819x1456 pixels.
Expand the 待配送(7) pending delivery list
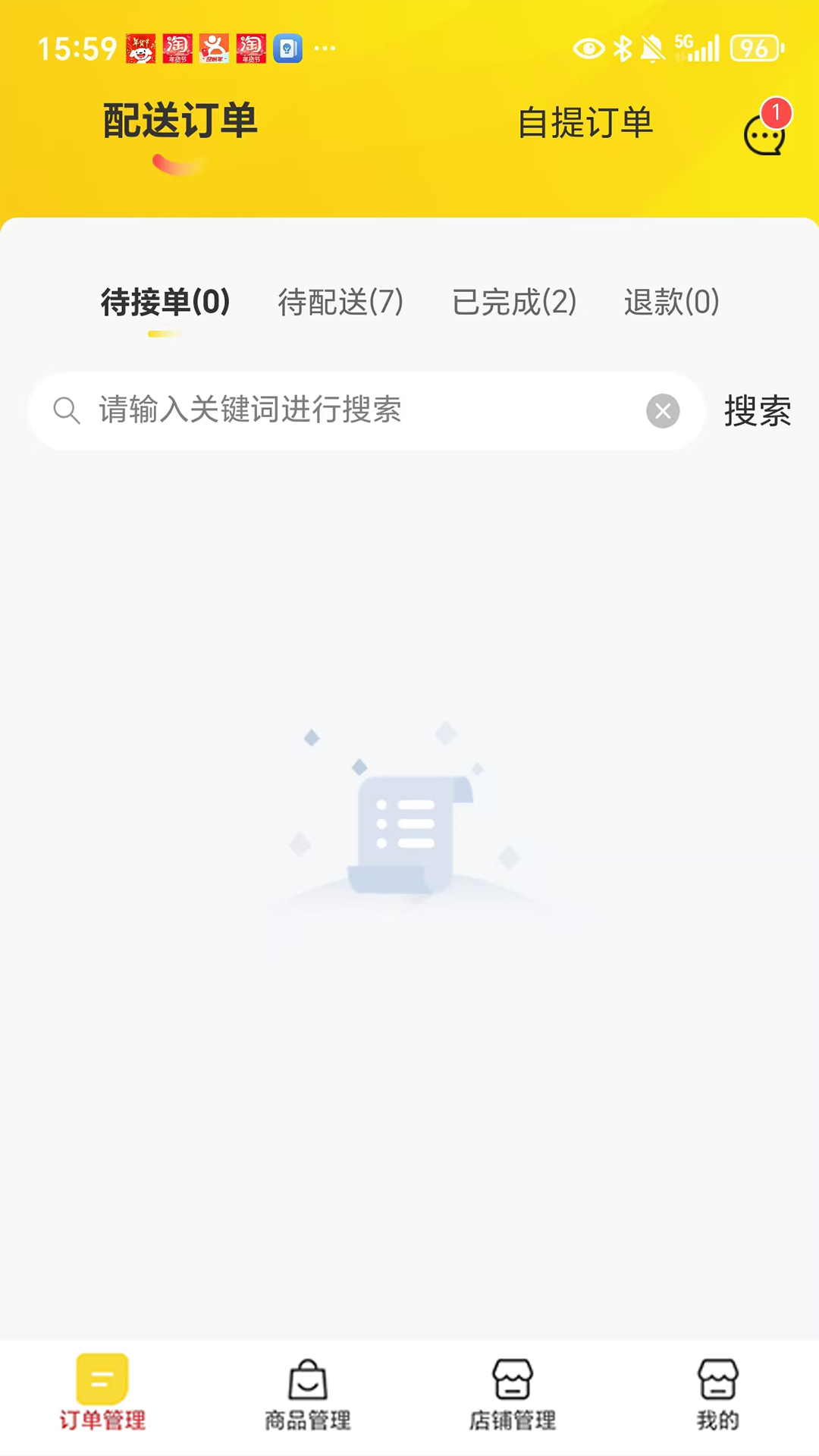(x=340, y=302)
